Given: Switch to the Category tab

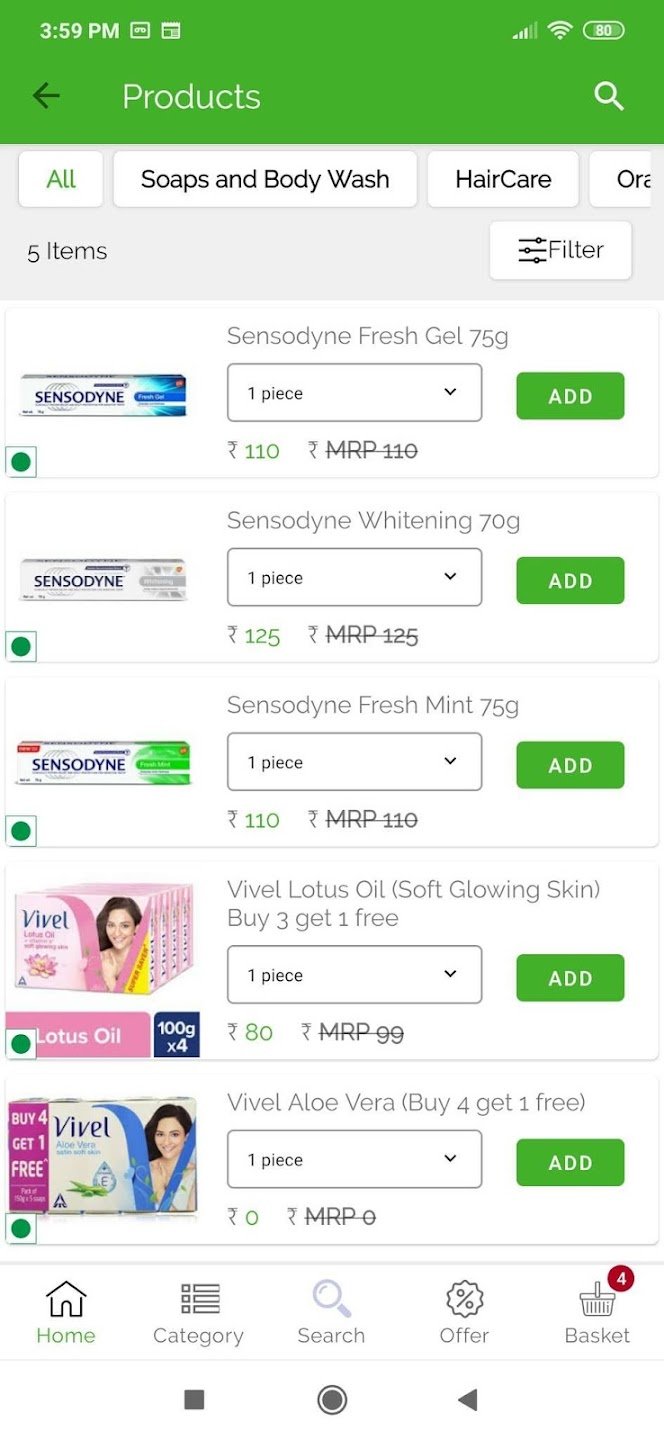Looking at the screenshot, I should [x=198, y=1314].
